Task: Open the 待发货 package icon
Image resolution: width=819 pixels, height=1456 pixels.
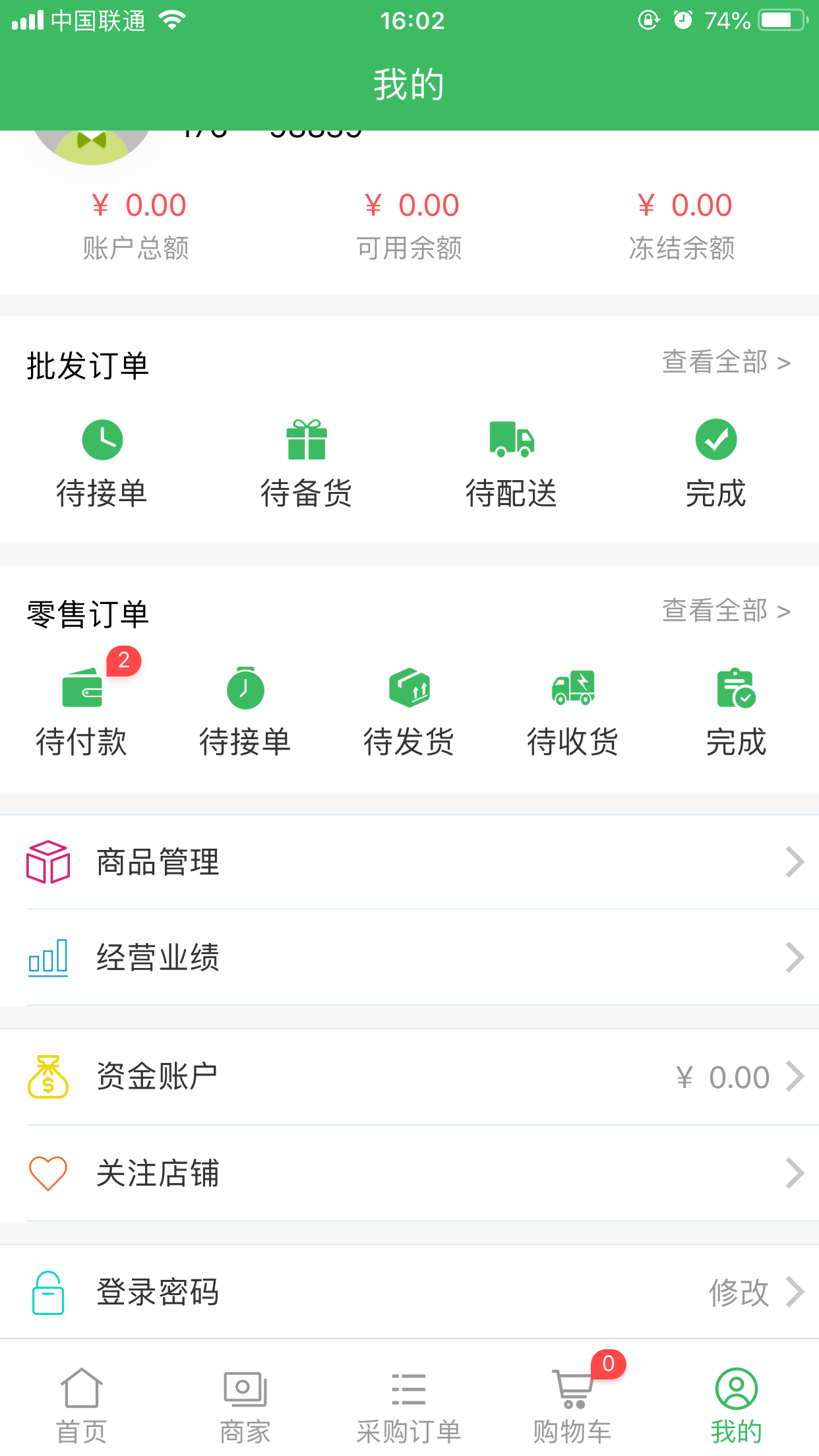Action: [409, 689]
